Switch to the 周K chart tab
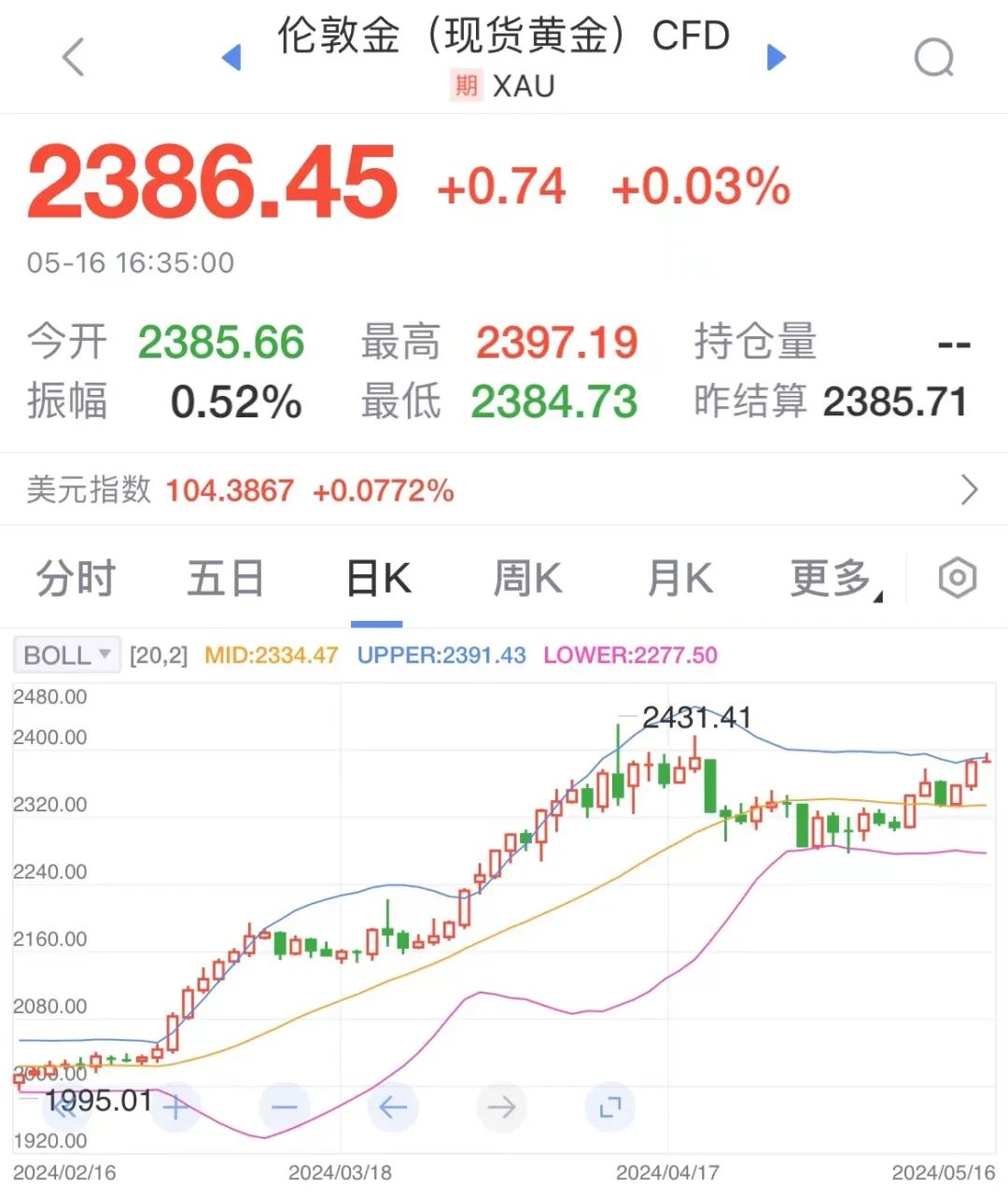1008x1196 pixels. pos(527,579)
